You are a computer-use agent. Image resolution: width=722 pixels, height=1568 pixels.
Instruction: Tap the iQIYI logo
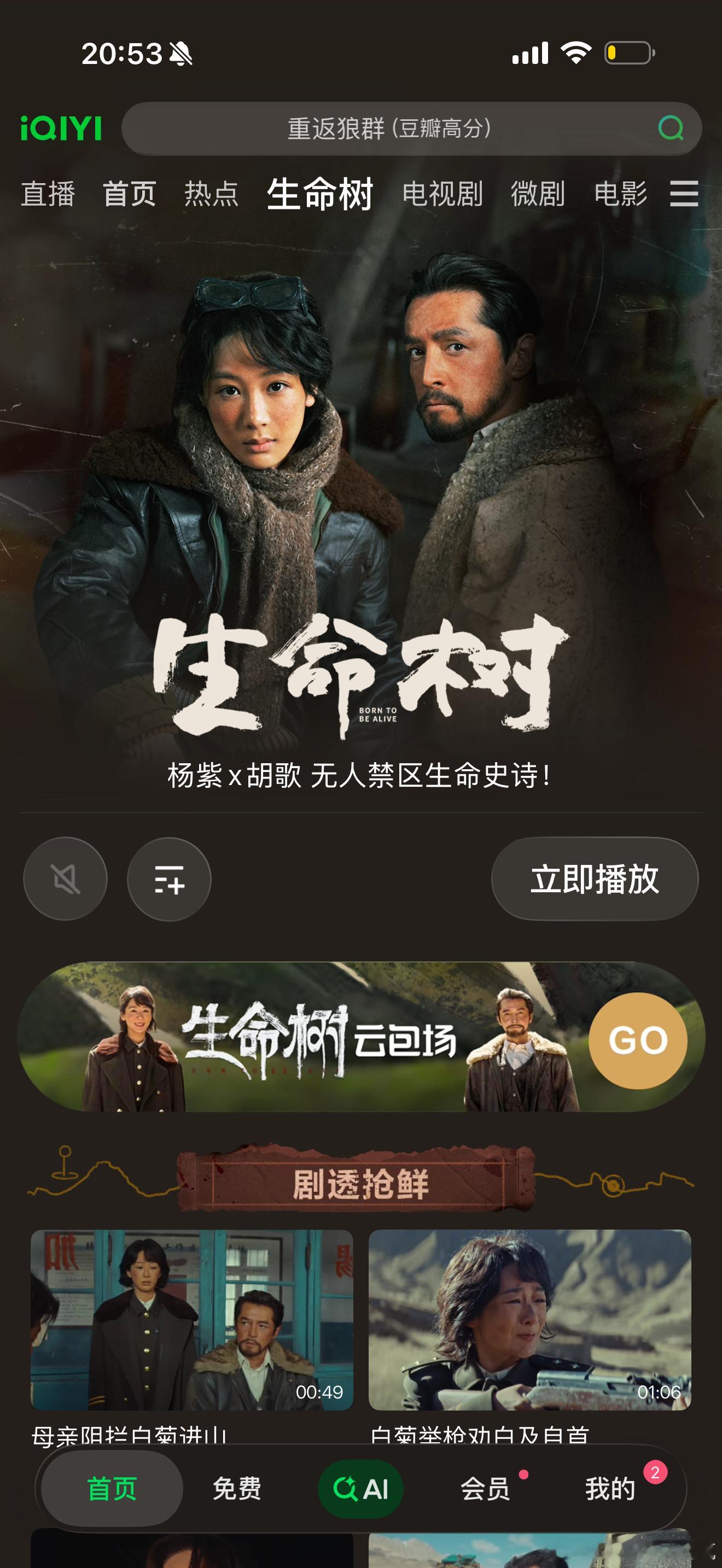(x=60, y=128)
